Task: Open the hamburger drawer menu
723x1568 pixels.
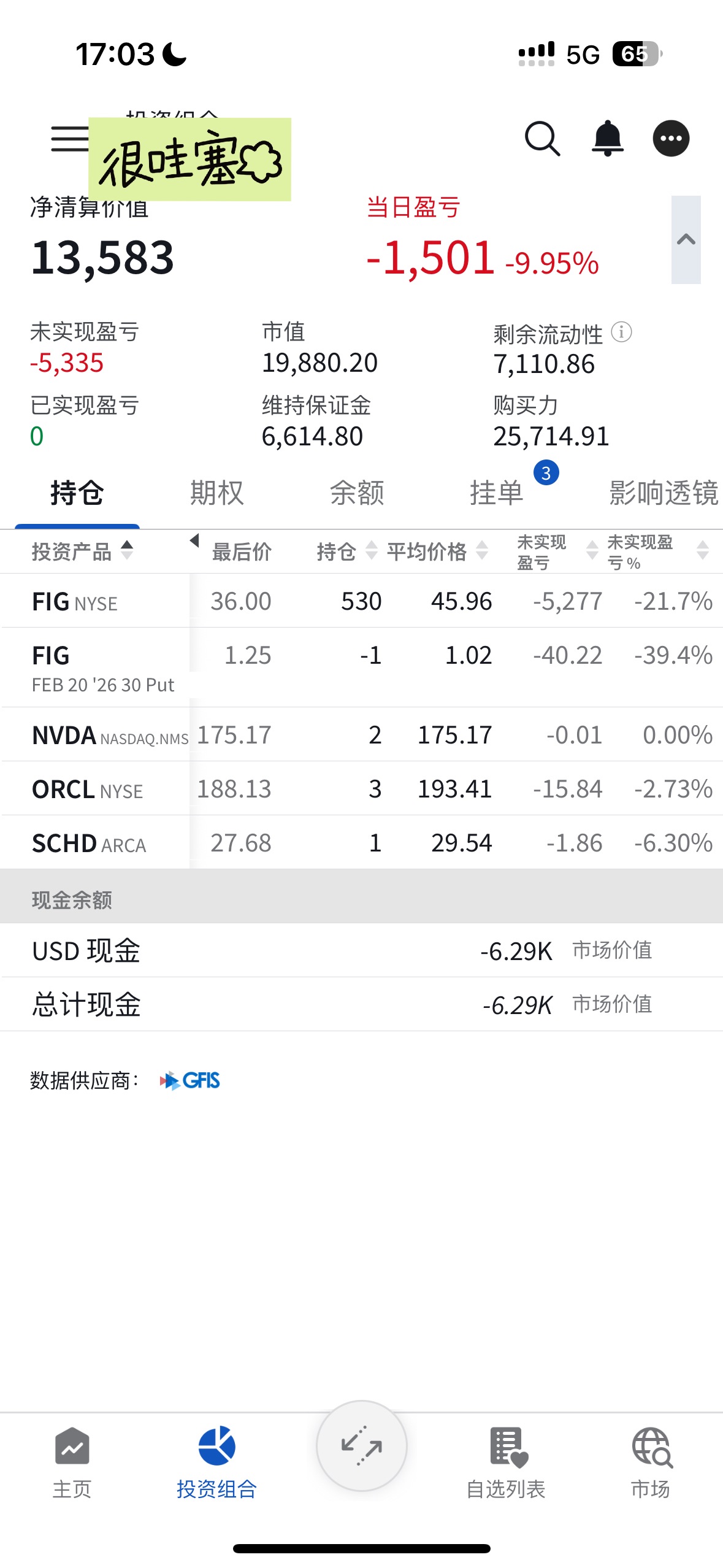Action: 69,139
